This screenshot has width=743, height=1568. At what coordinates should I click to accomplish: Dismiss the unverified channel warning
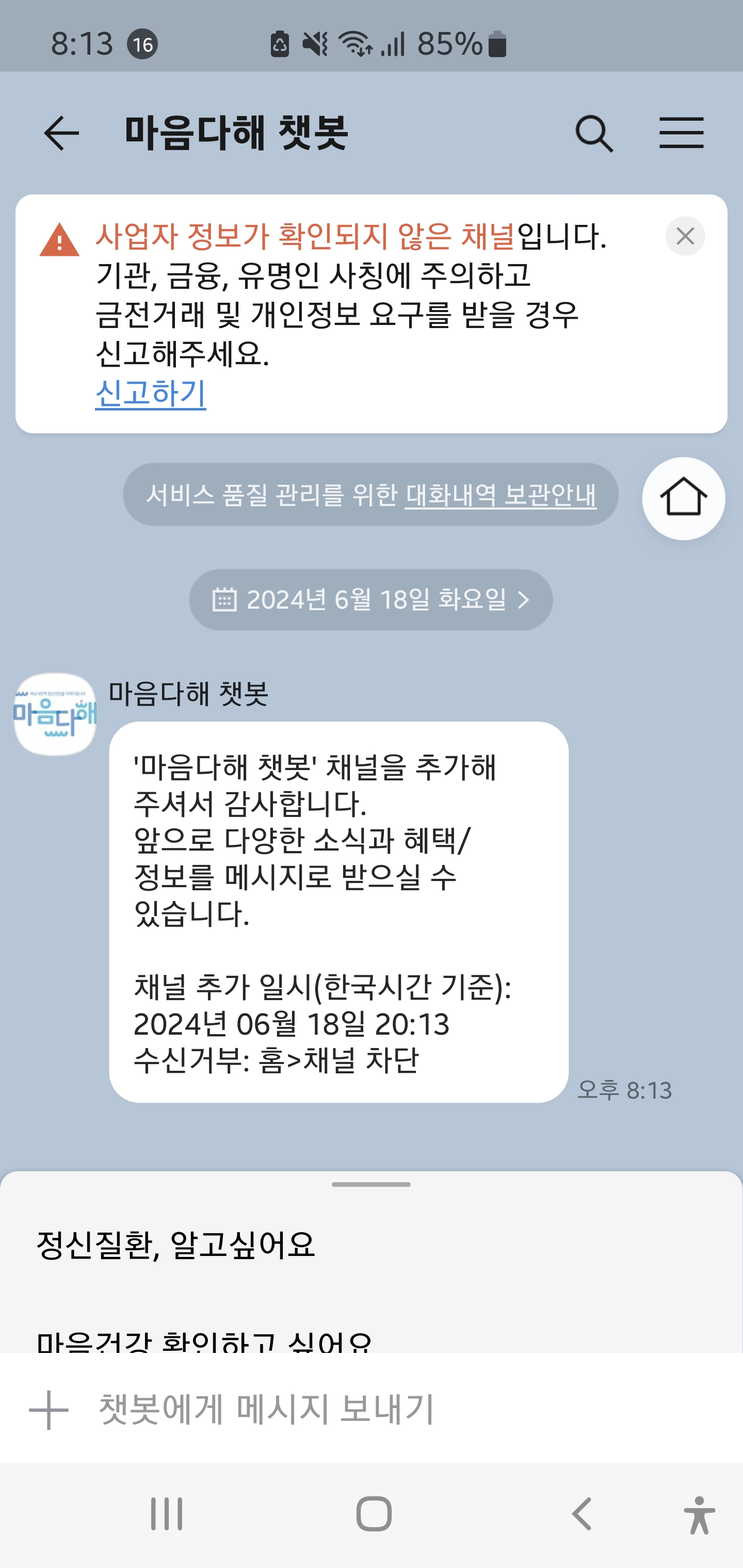tap(685, 236)
